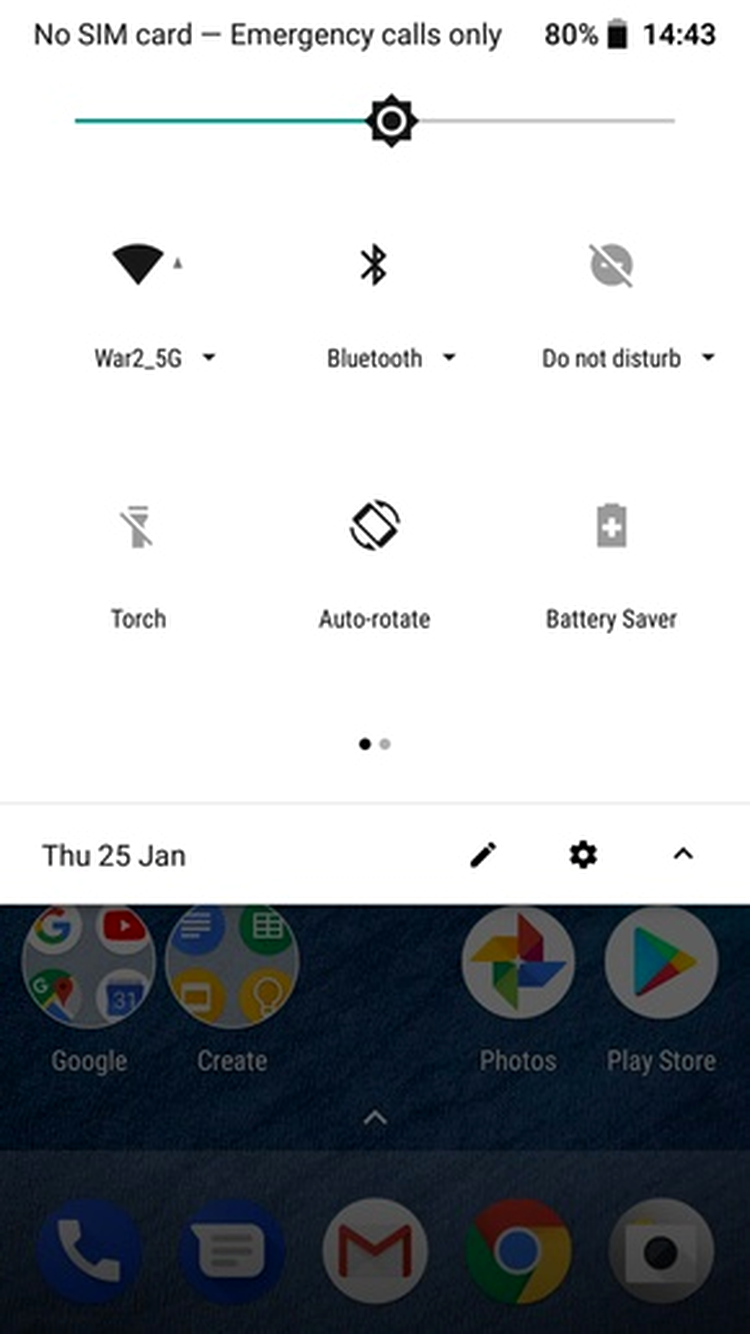Expand the Bluetooth devices dropdown
750x1334 pixels.
pyautogui.click(x=391, y=358)
